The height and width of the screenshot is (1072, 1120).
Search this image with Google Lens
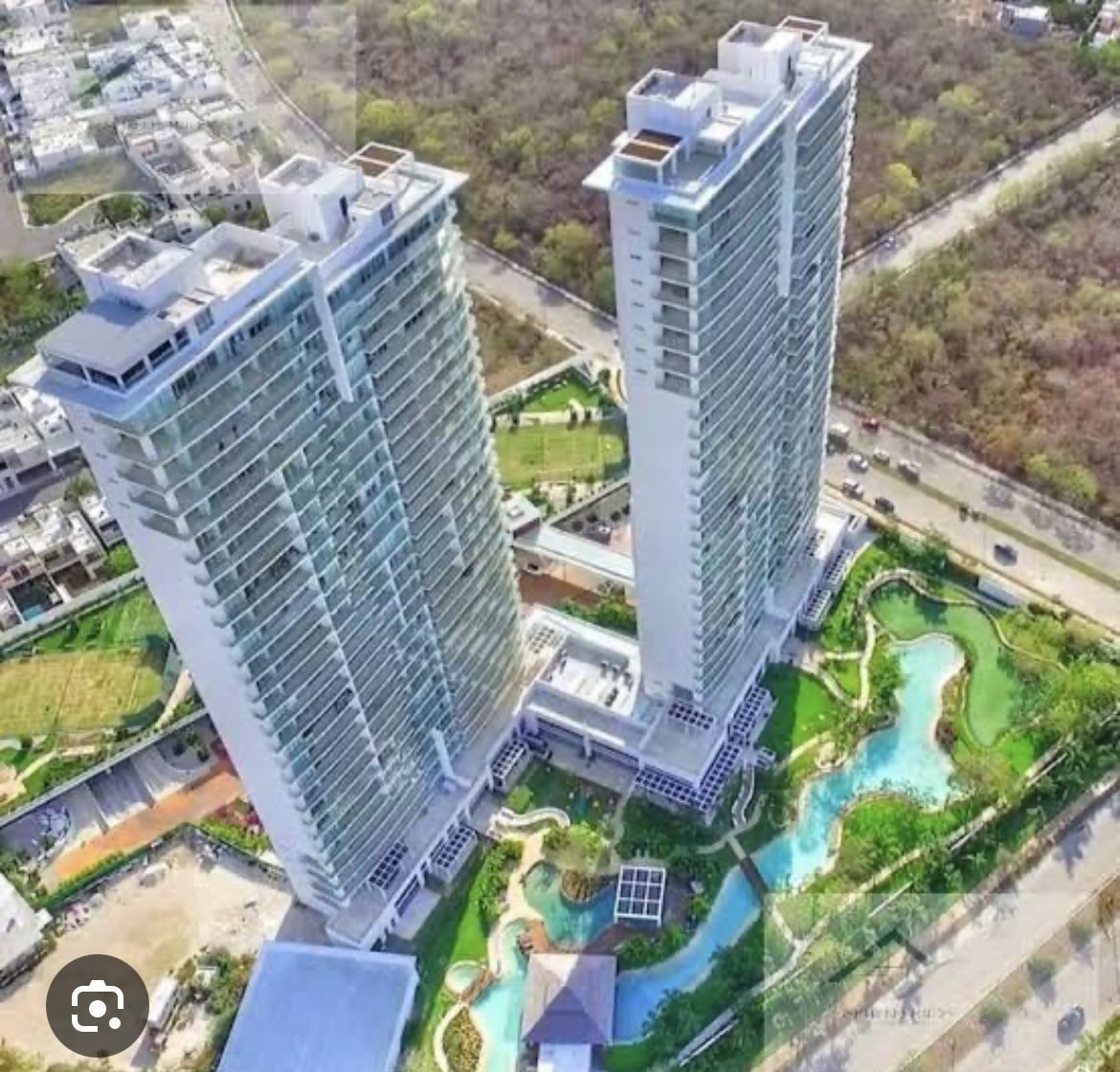point(97,1005)
